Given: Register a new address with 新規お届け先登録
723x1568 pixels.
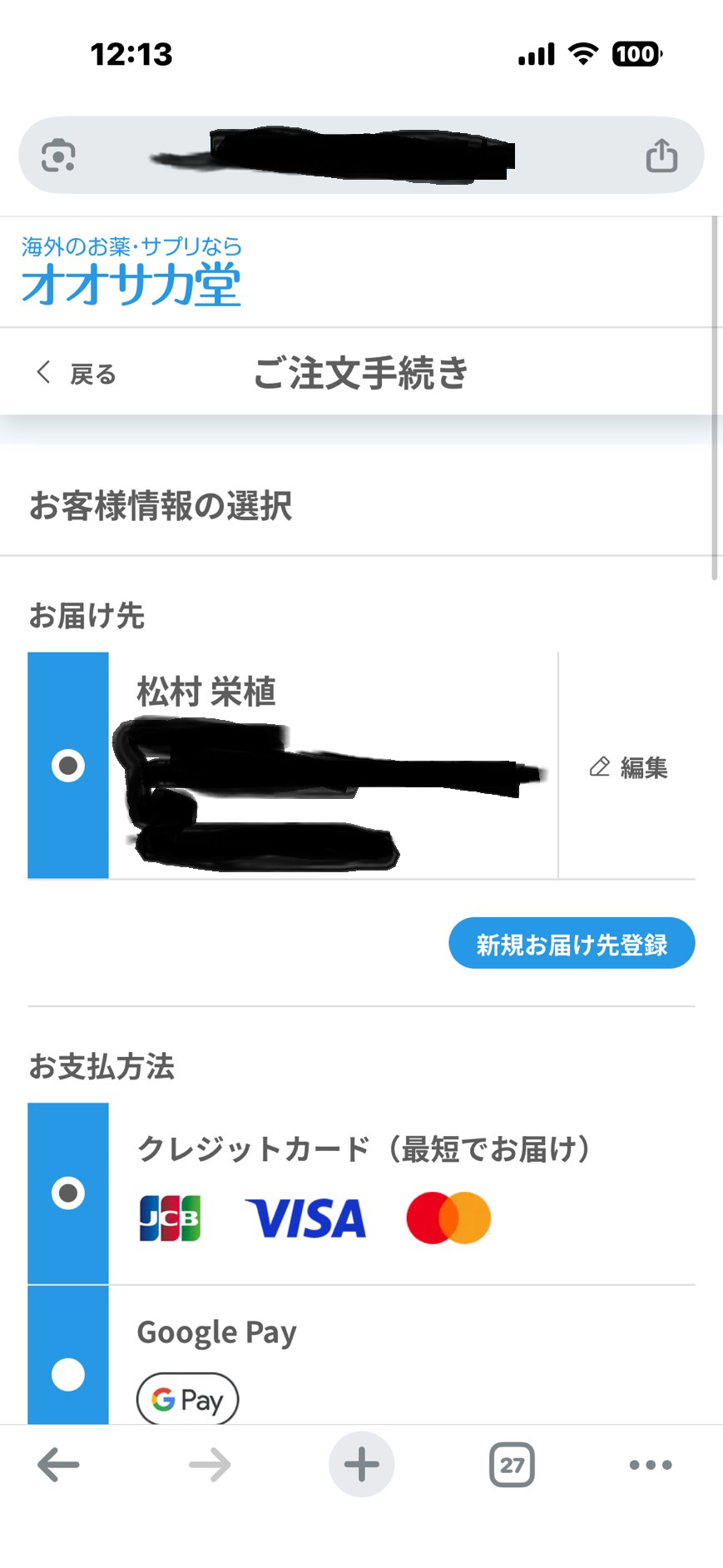Looking at the screenshot, I should (572, 944).
